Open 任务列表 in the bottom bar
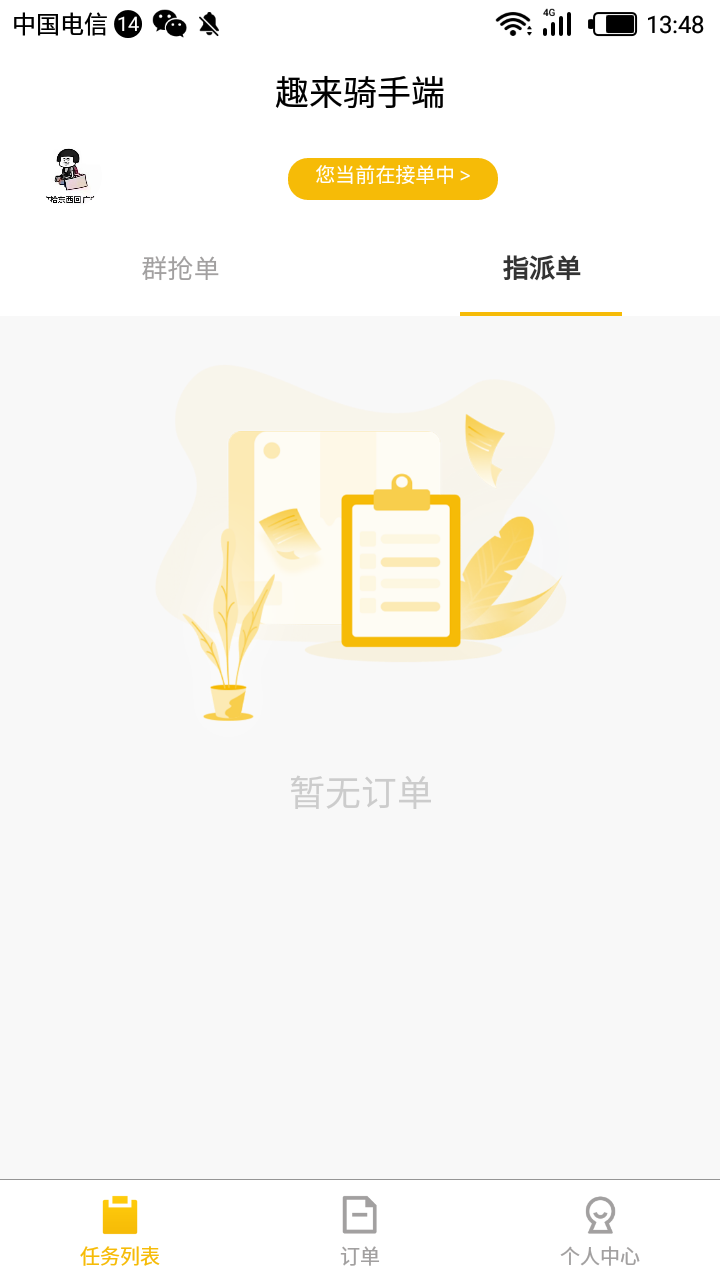This screenshot has height=1280, width=720. (120, 1231)
